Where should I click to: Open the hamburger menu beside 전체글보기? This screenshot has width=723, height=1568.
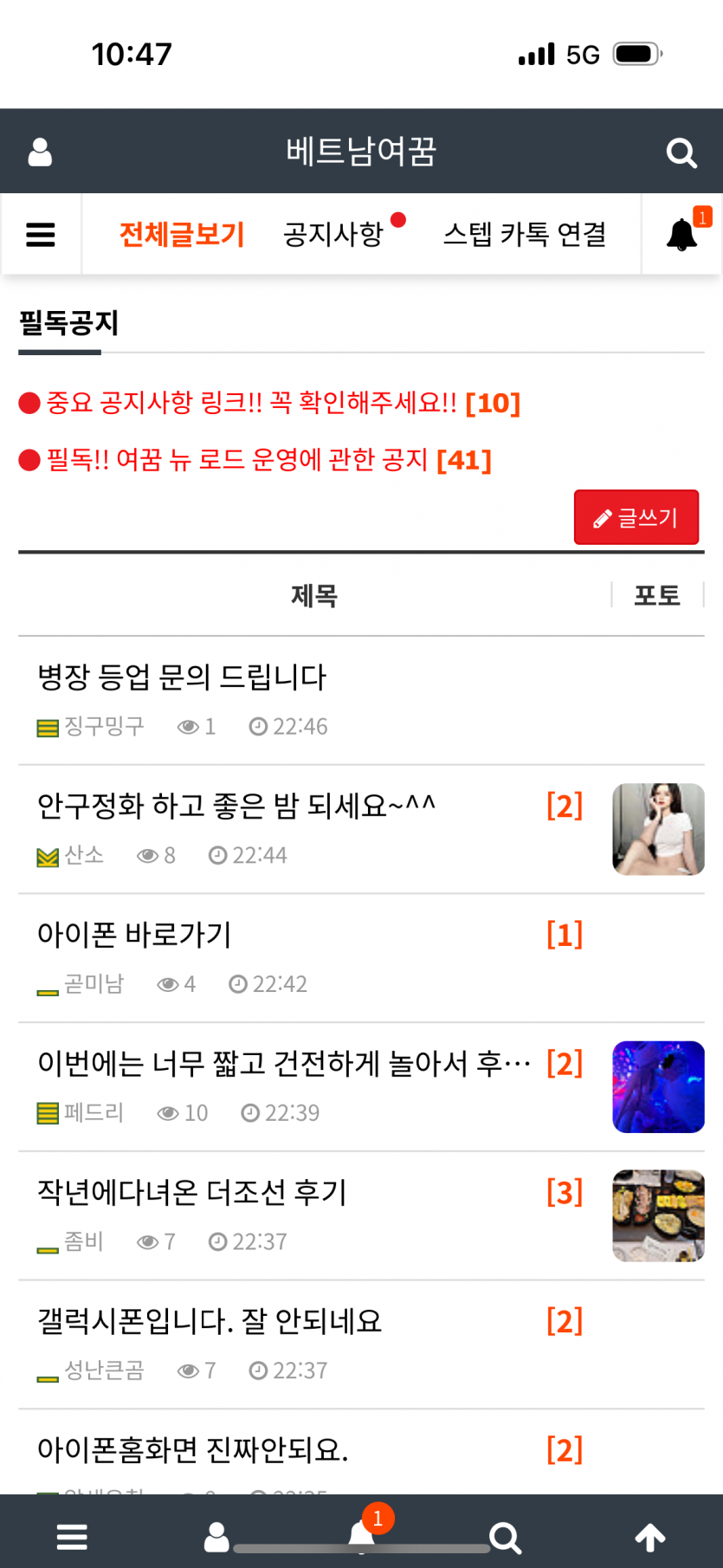[x=41, y=235]
